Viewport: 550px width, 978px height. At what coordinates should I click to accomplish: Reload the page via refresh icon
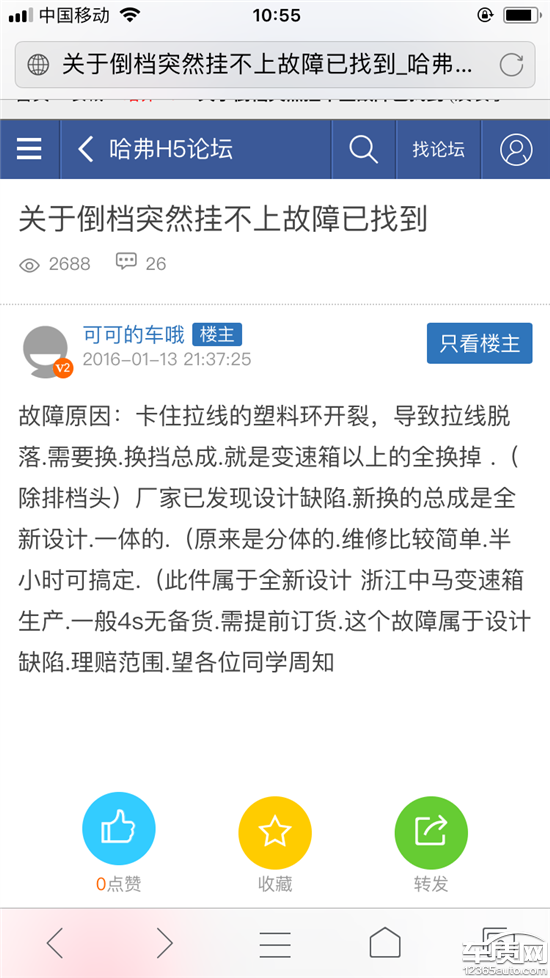511,65
